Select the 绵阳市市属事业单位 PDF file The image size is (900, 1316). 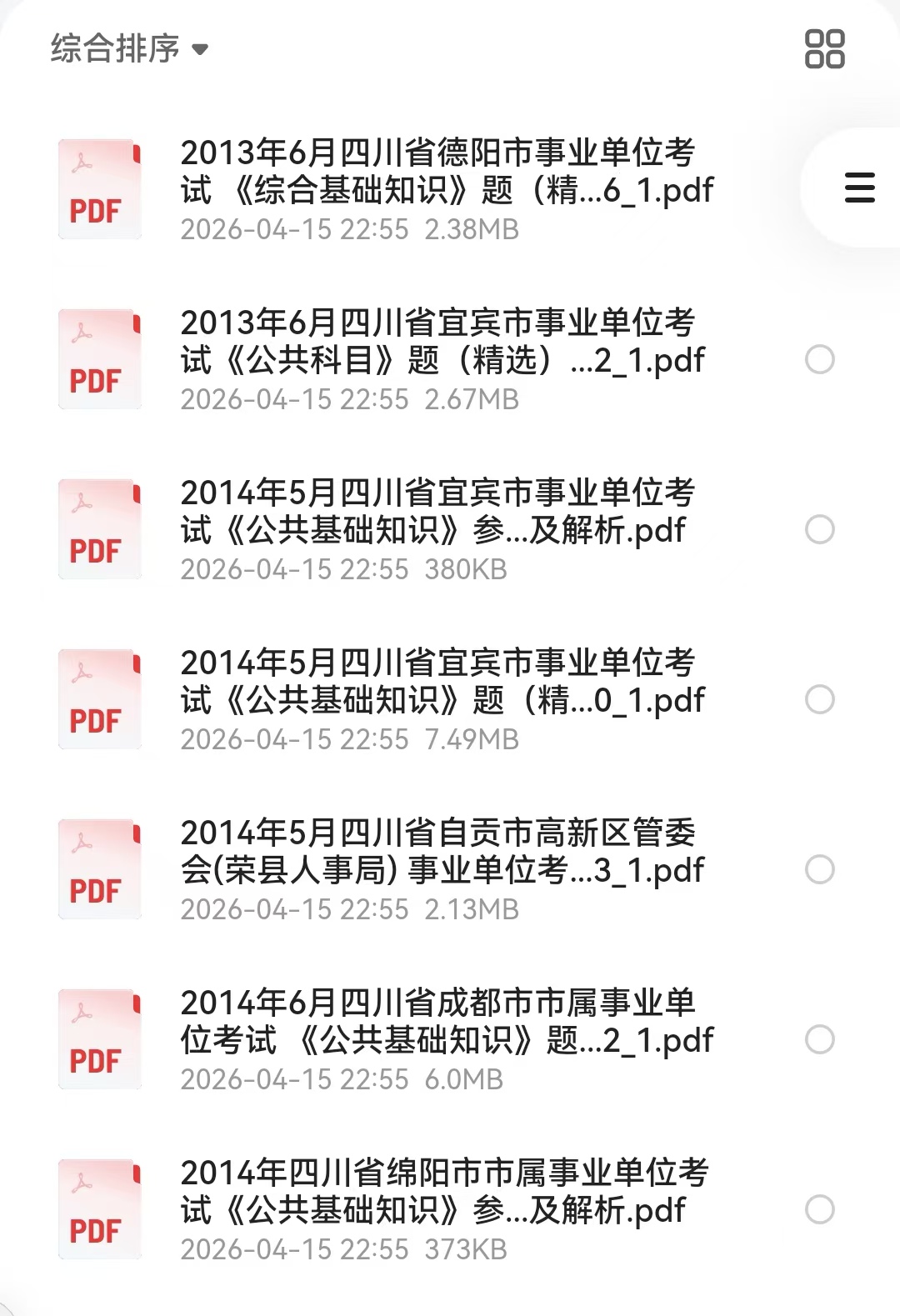pos(820,1209)
